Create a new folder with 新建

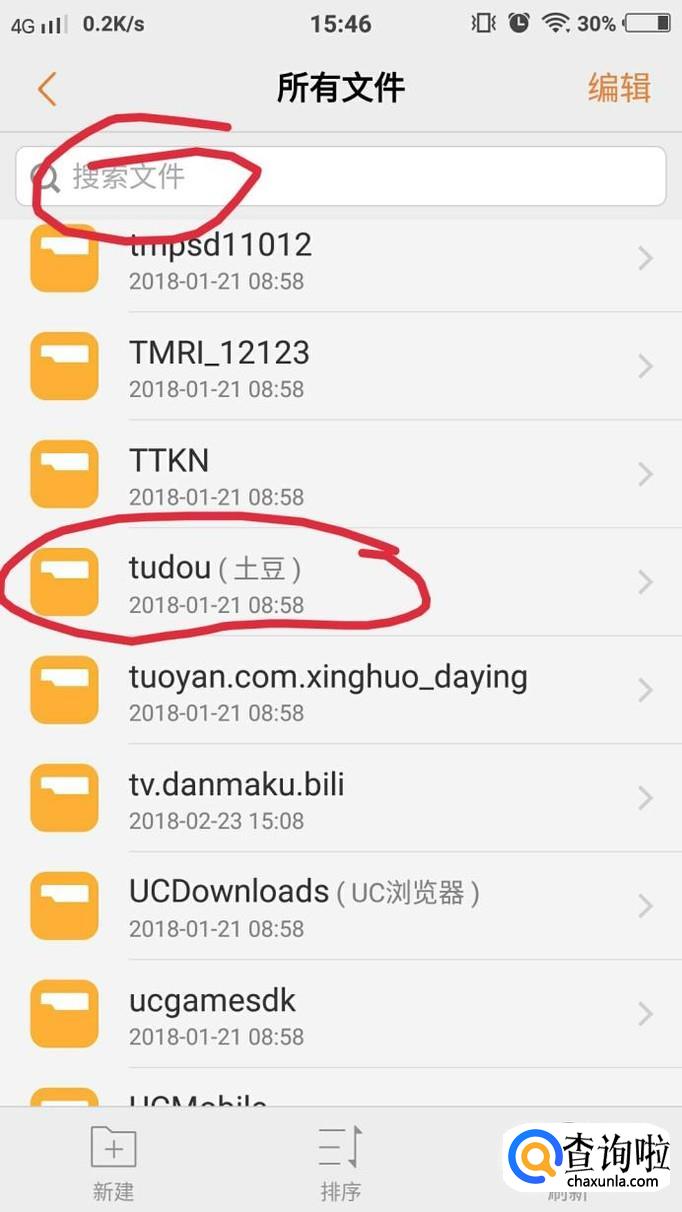113,1162
